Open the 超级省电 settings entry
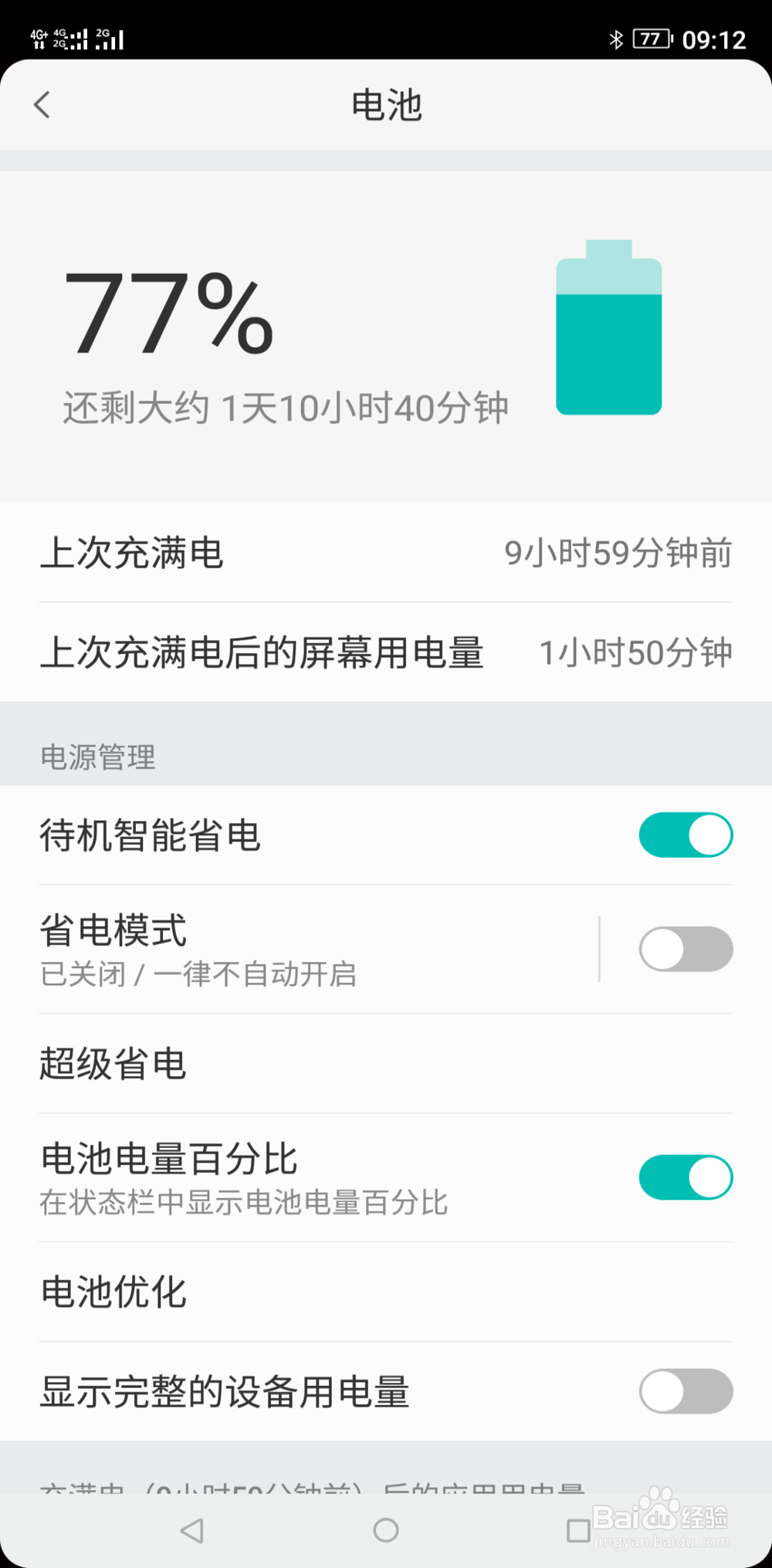Image resolution: width=772 pixels, height=1568 pixels. tap(112, 1063)
